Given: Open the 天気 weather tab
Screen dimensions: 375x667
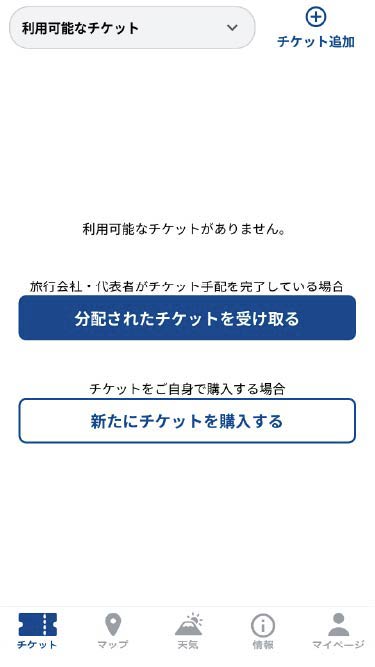Looking at the screenshot, I should click(188, 632).
